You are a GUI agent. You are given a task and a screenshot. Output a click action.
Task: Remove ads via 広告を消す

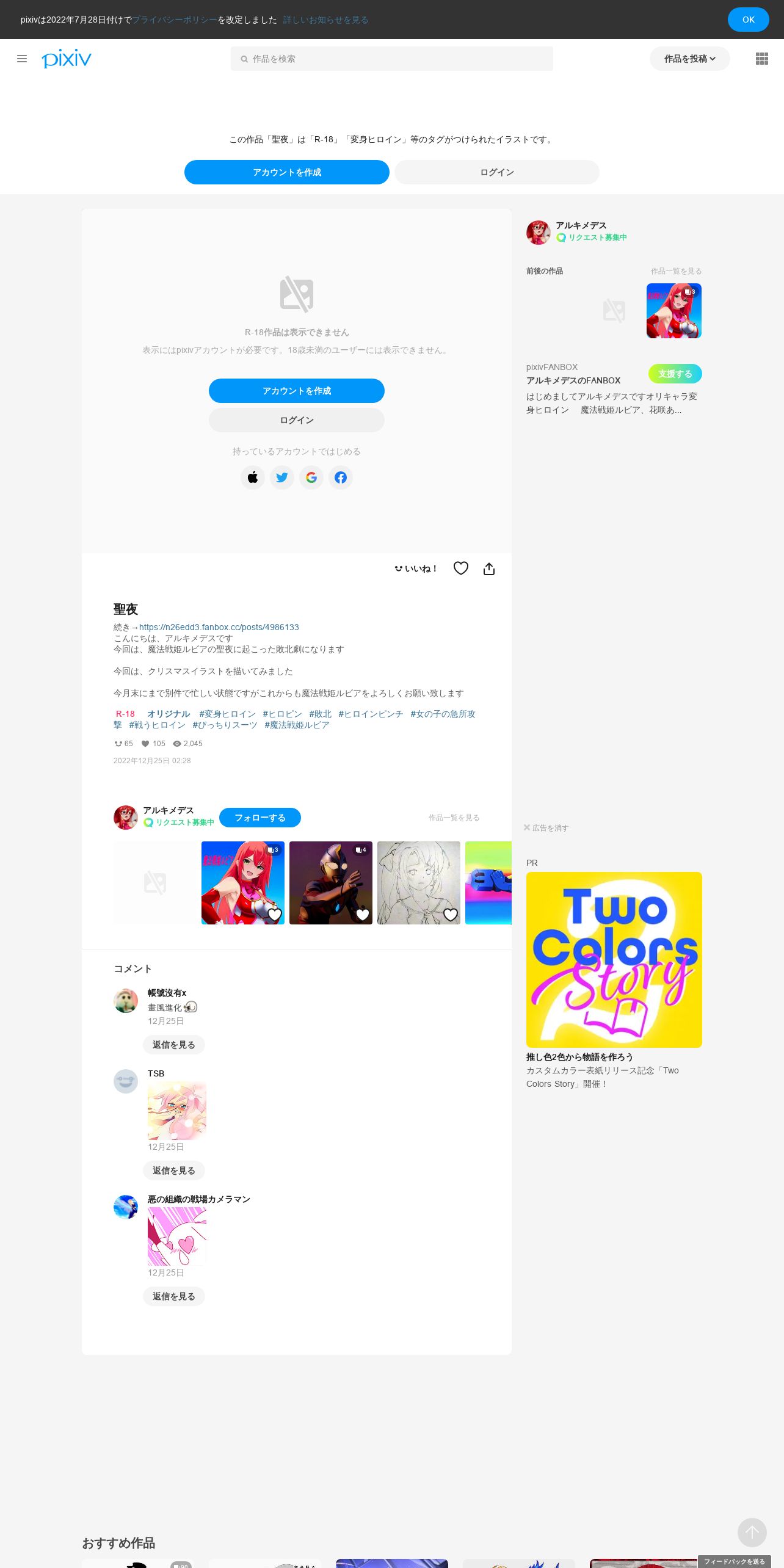(x=546, y=828)
